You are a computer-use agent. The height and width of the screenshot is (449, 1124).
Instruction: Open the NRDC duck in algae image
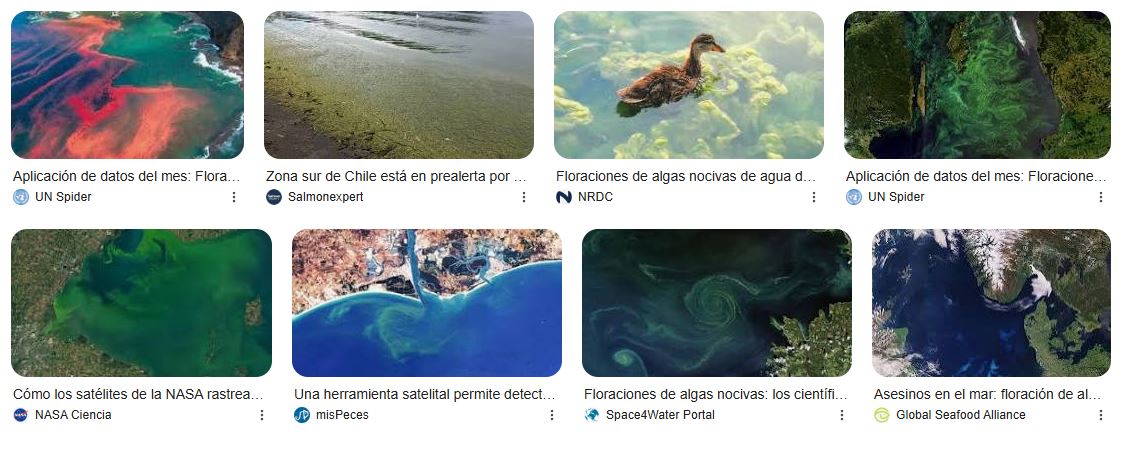tap(688, 85)
